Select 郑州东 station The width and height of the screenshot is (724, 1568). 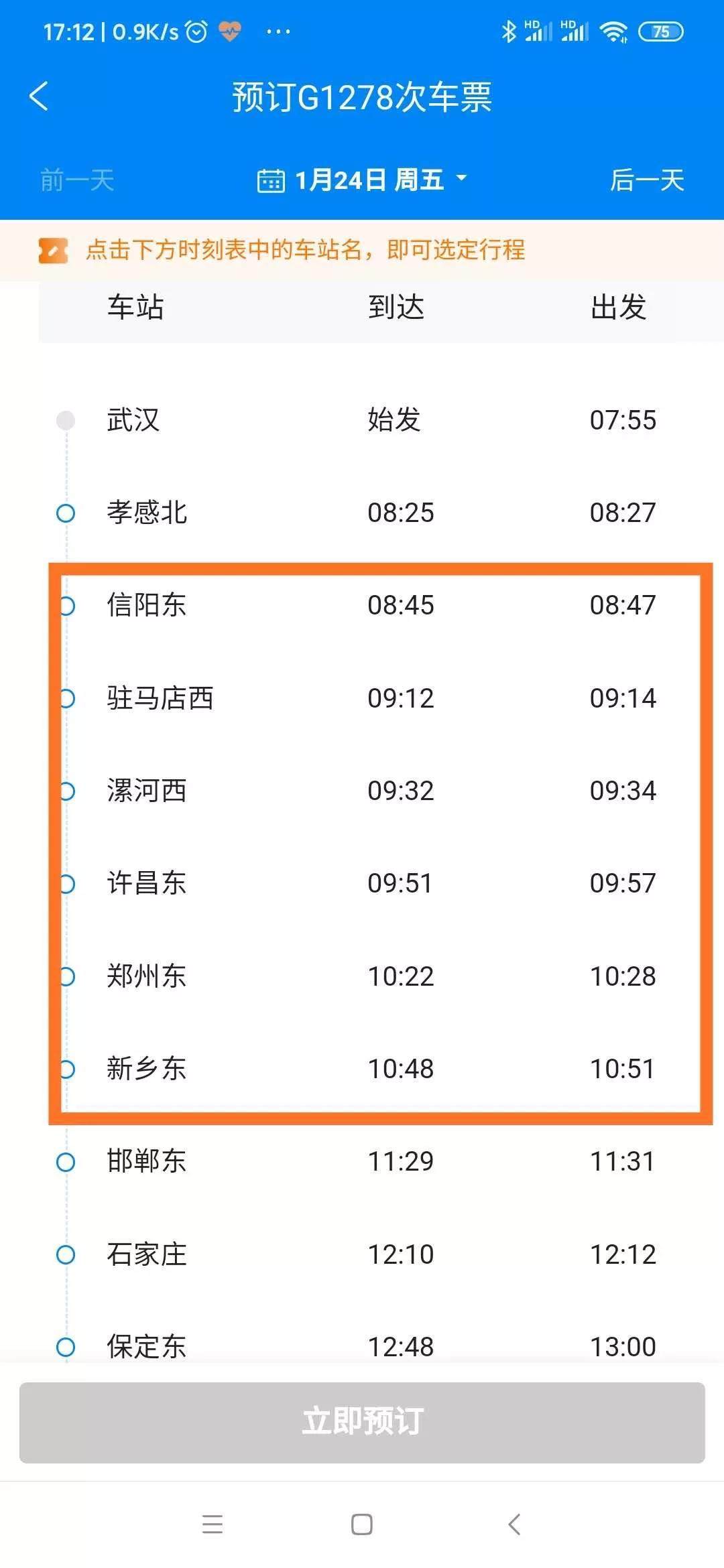tap(147, 976)
